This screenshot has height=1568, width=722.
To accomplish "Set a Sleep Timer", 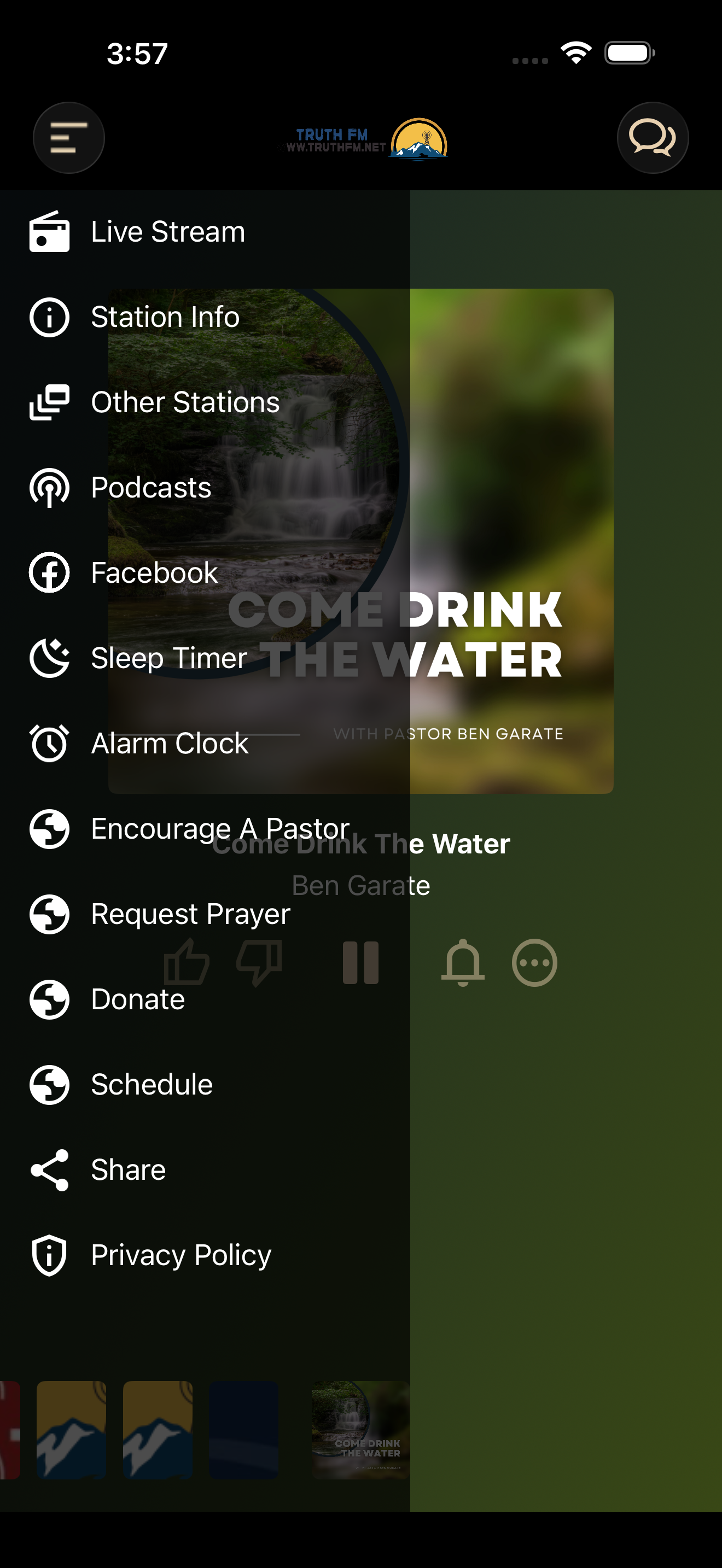I will [x=205, y=658].
